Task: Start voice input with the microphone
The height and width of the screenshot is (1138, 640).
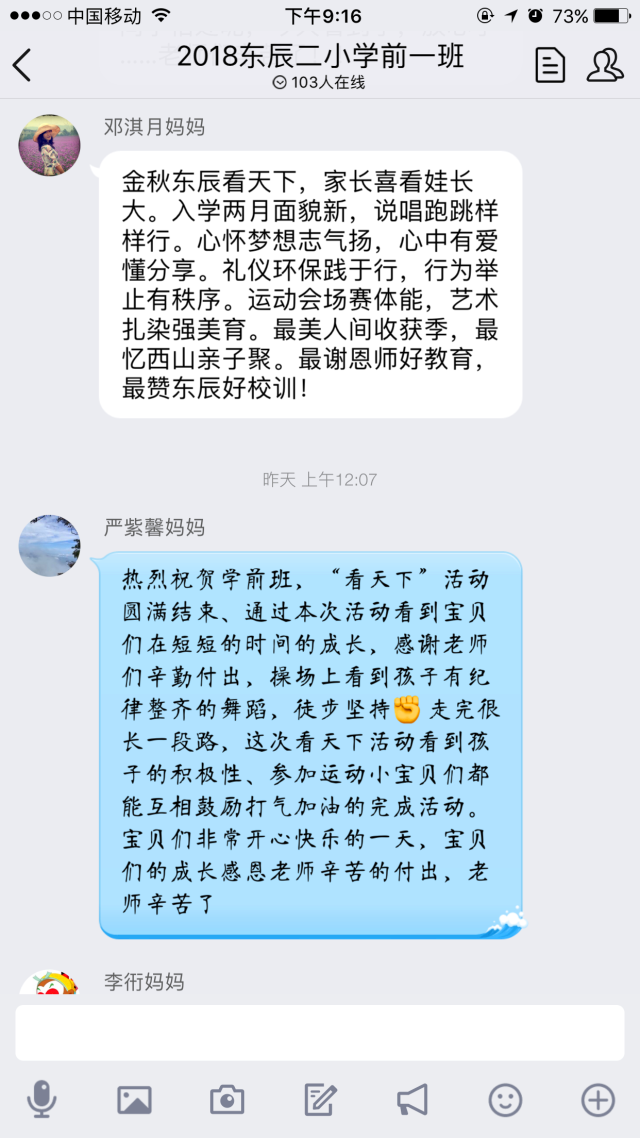Action: [41, 1101]
